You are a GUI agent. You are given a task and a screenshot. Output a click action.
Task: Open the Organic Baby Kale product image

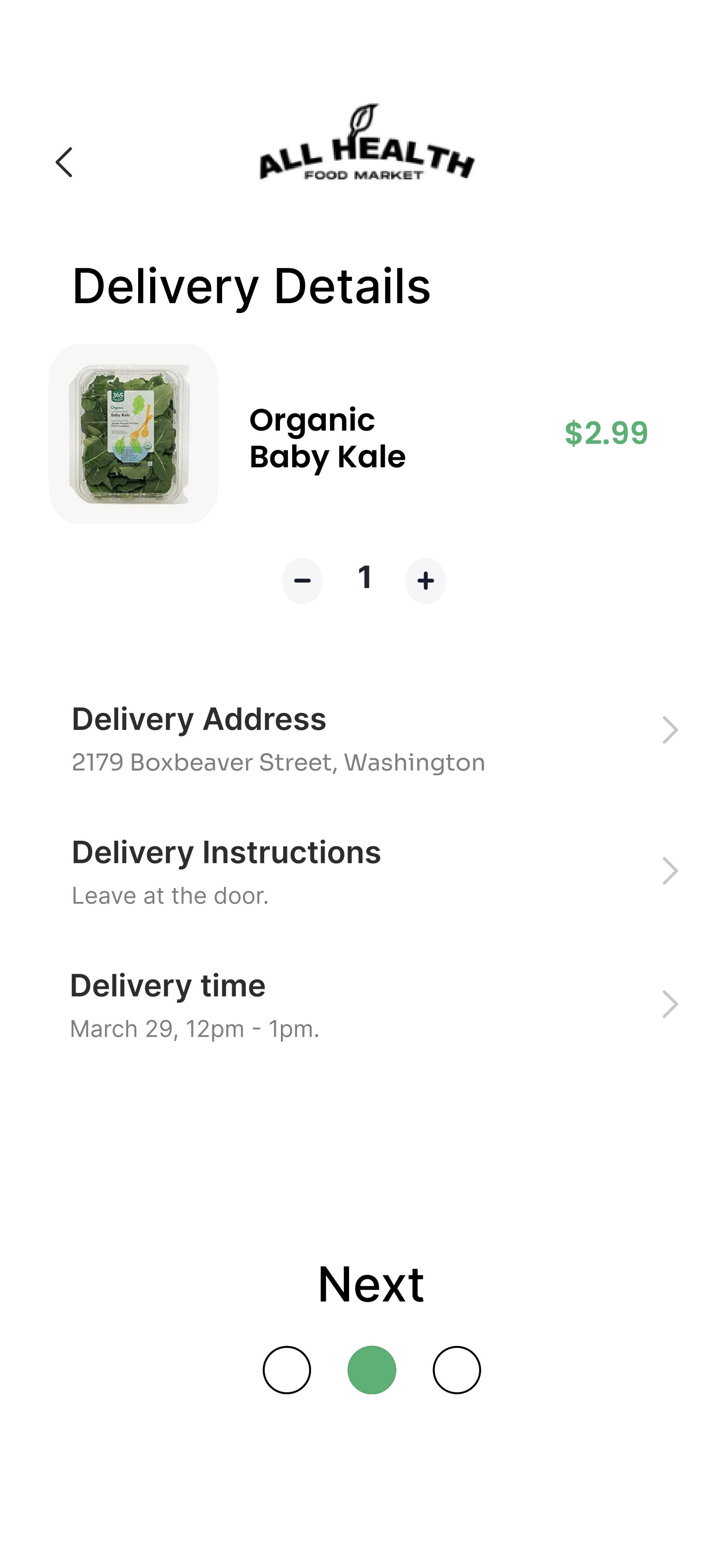tap(134, 434)
